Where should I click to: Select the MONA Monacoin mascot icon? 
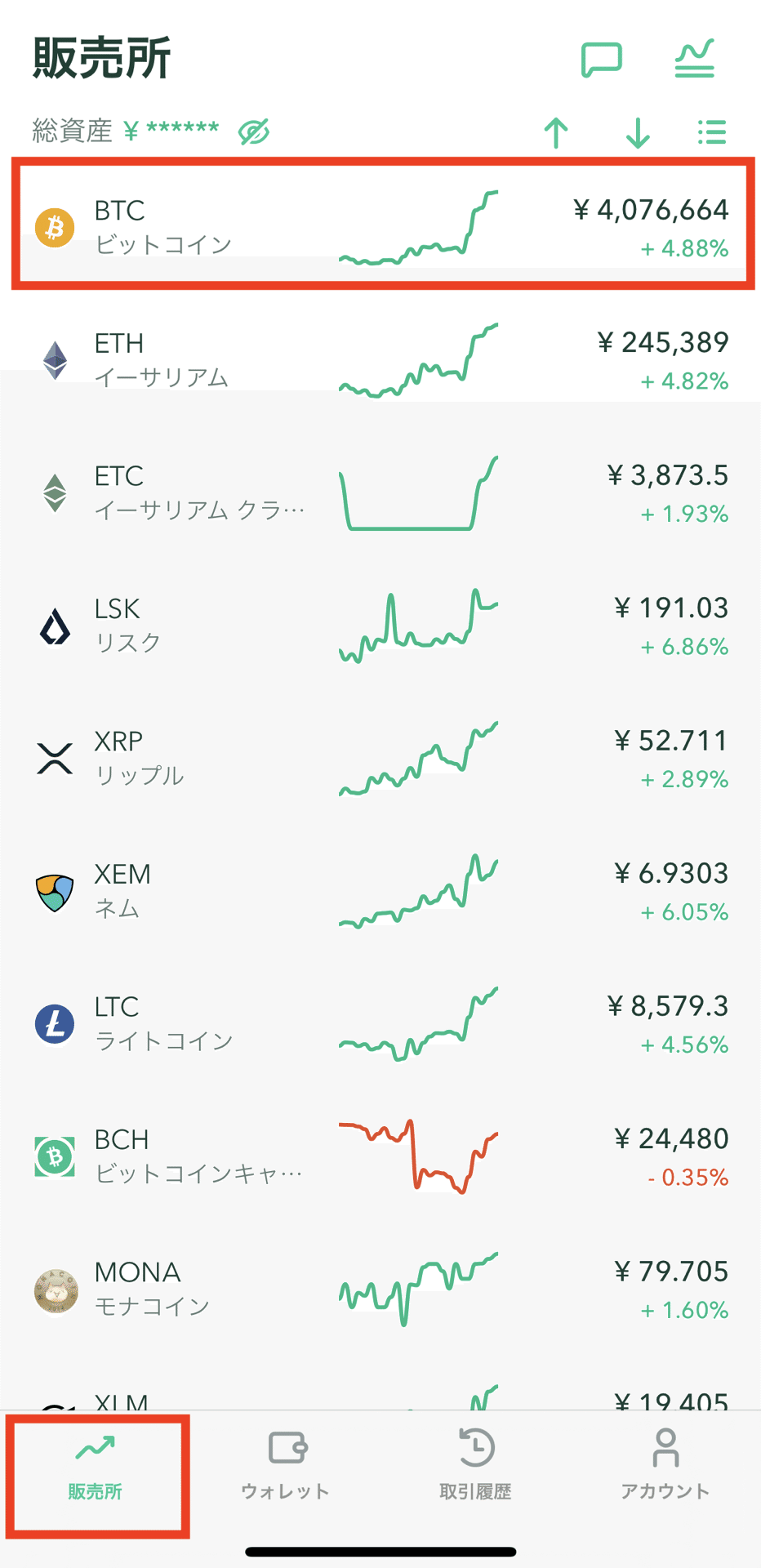coord(54,1289)
